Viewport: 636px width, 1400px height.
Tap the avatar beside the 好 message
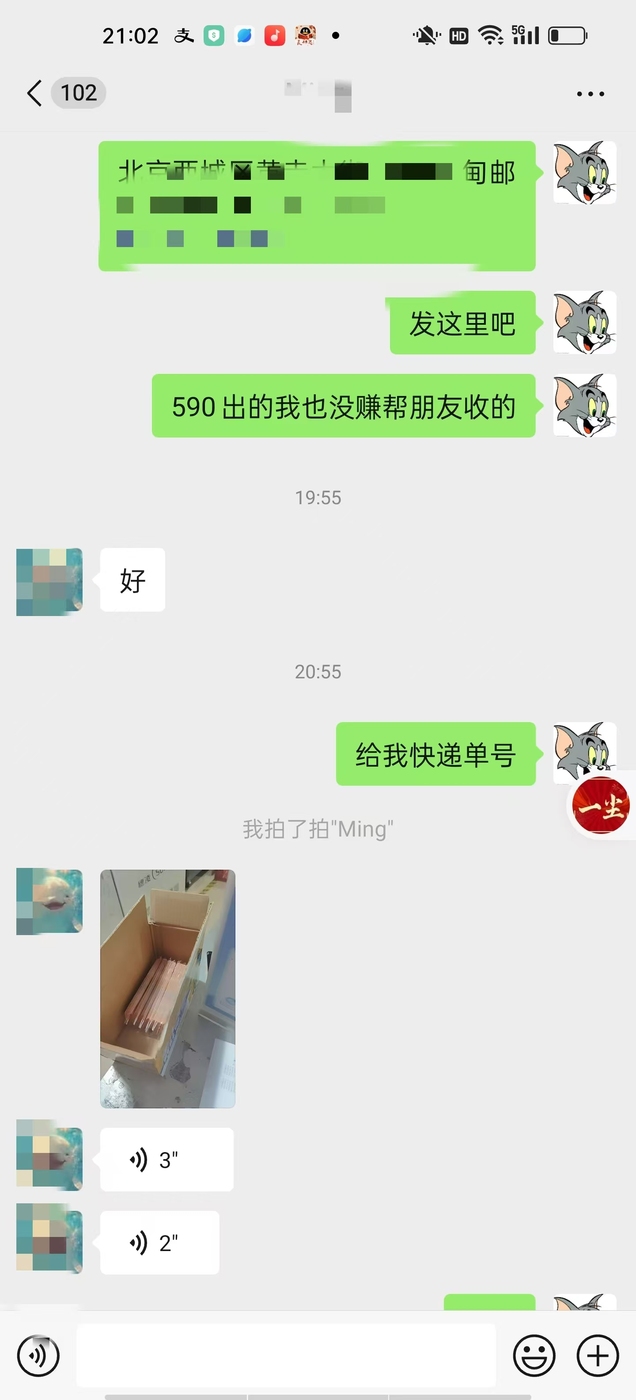(49, 581)
